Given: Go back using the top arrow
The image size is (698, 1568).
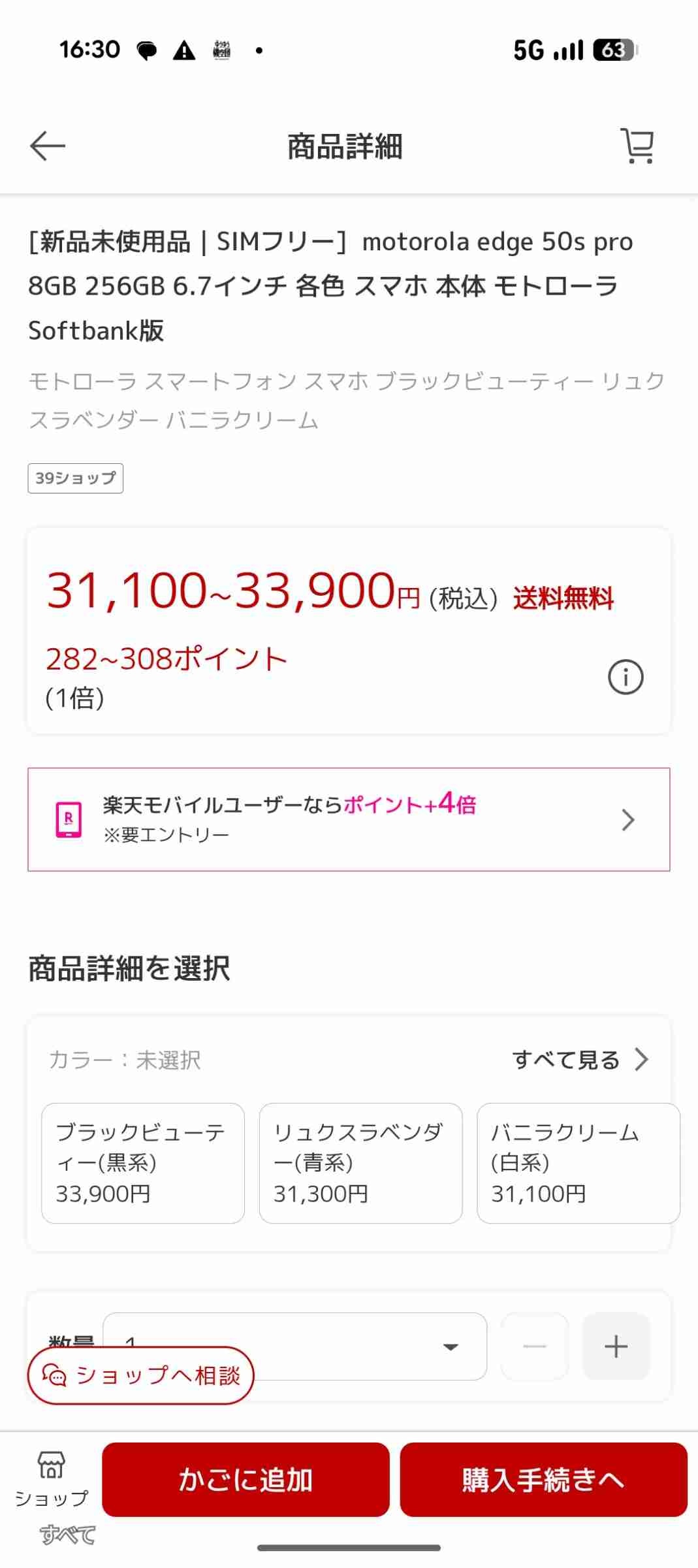Looking at the screenshot, I should [48, 146].
